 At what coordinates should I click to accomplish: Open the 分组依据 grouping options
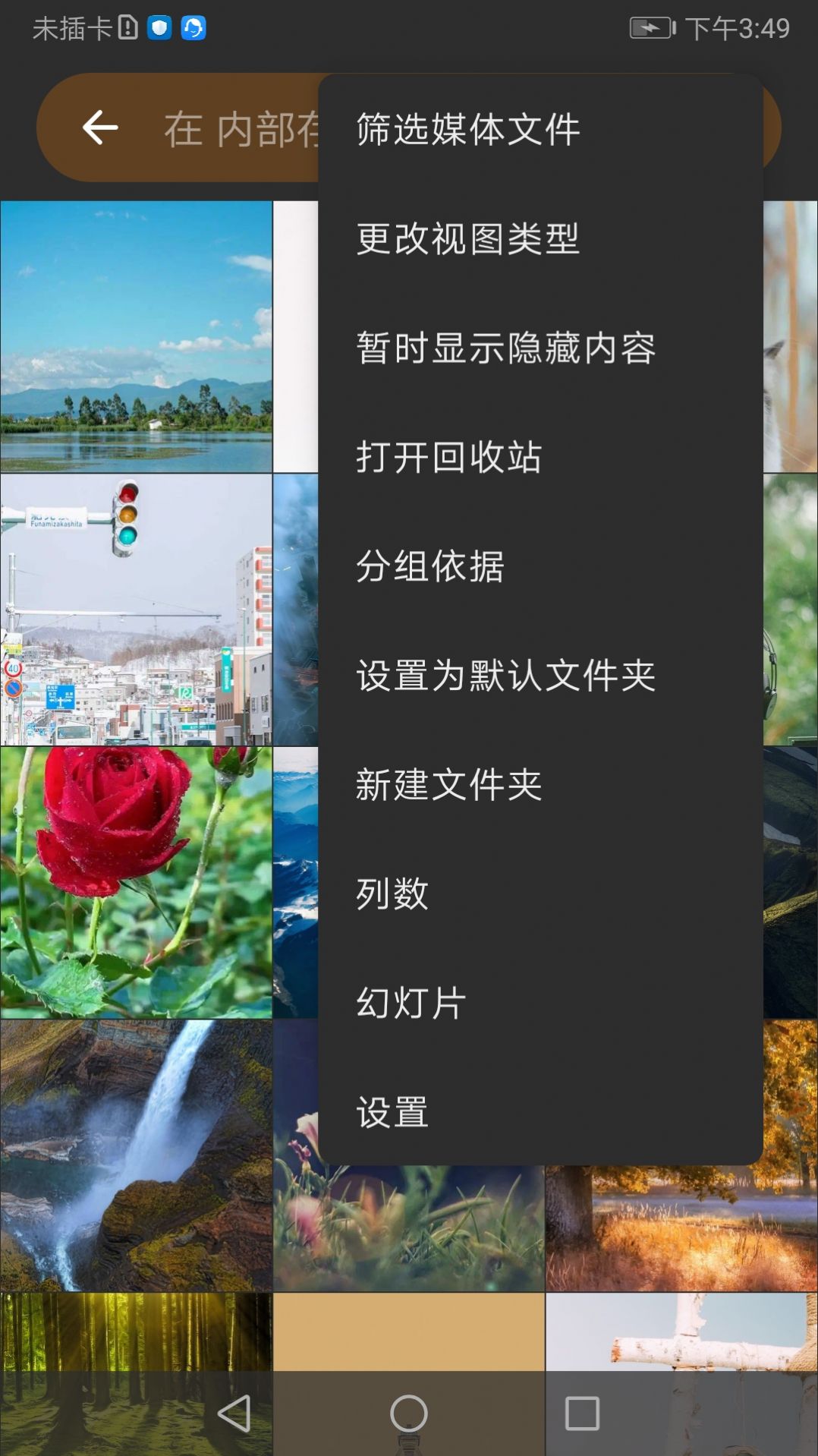[x=431, y=566]
